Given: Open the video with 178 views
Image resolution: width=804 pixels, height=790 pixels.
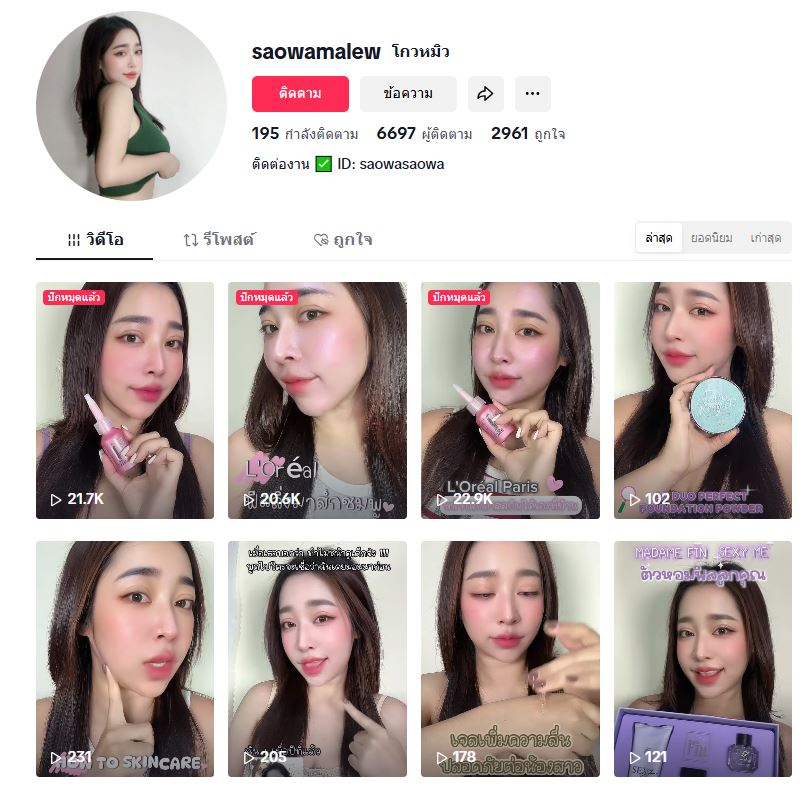Looking at the screenshot, I should 510,658.
